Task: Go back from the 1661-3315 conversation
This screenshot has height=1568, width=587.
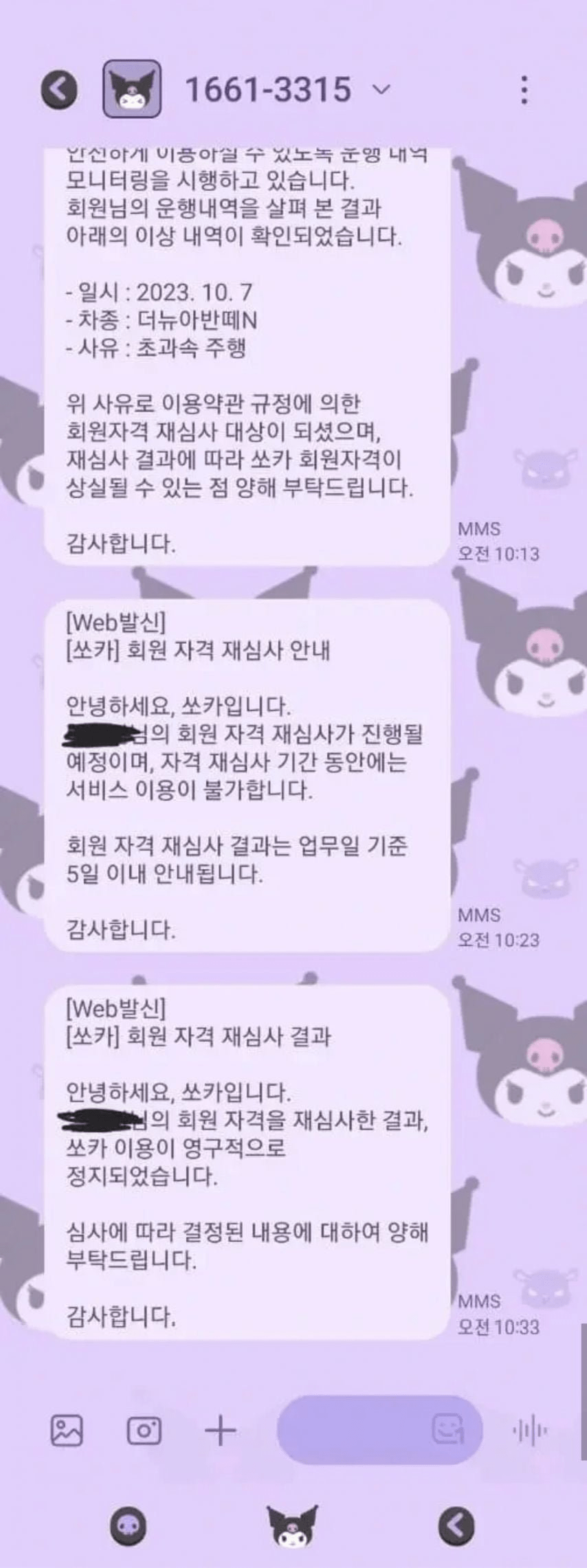Action: [59, 90]
